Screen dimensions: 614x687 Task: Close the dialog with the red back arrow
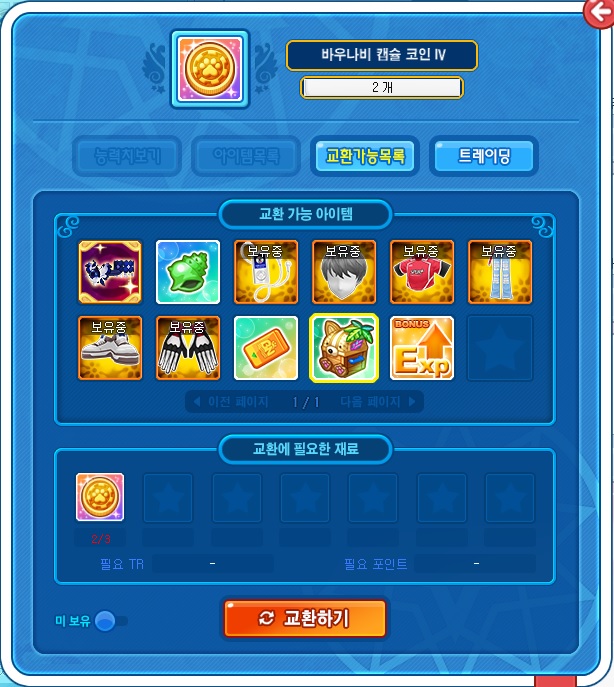point(597,10)
